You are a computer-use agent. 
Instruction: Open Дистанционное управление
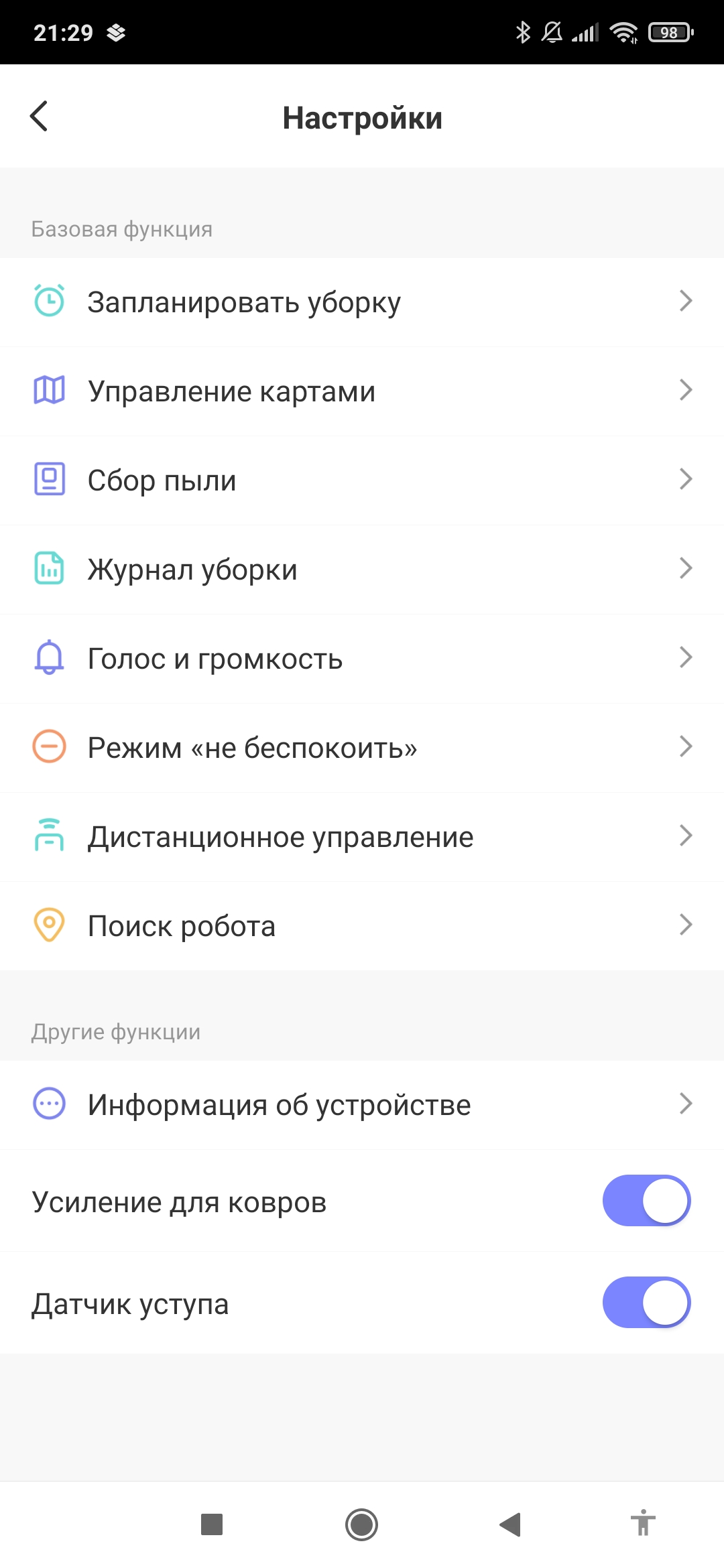pyautogui.click(x=362, y=837)
